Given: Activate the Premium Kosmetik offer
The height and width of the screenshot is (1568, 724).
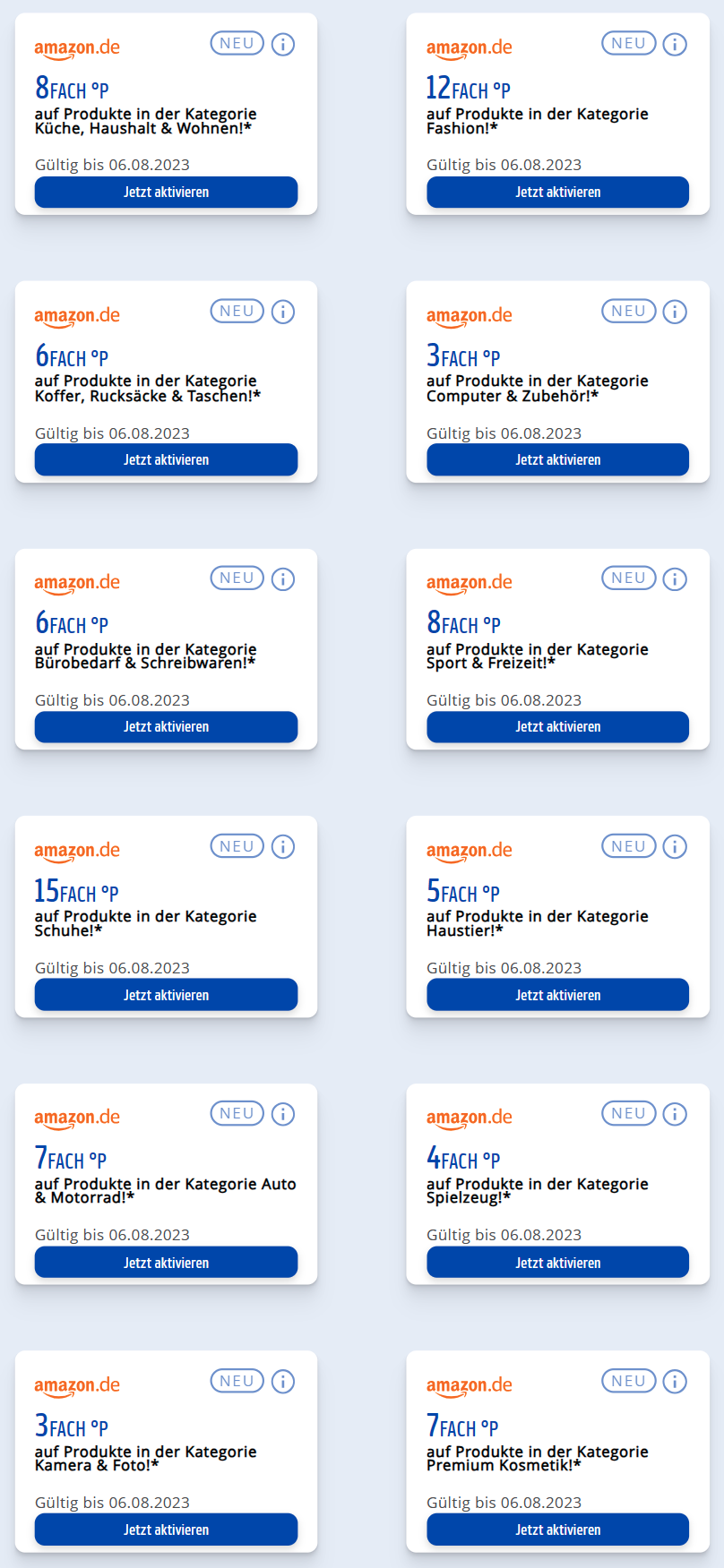Looking at the screenshot, I should click(x=557, y=1529).
